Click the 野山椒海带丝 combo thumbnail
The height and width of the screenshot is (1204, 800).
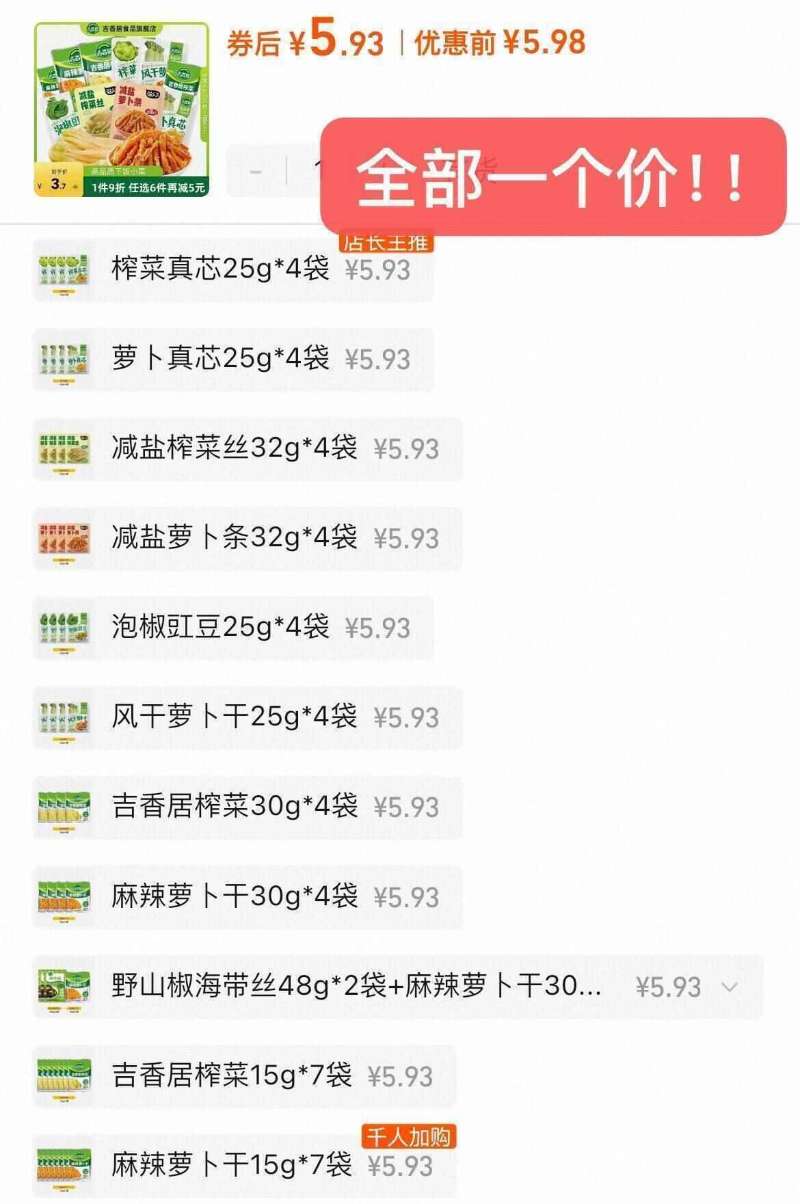point(60,988)
